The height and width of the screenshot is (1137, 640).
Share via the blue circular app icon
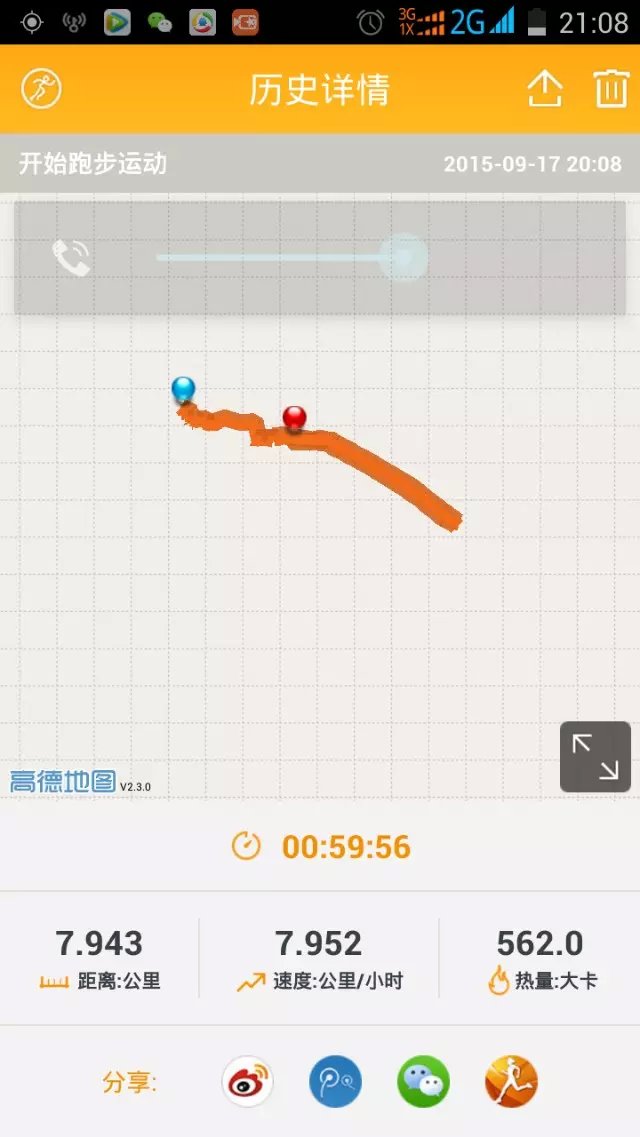(x=335, y=1081)
